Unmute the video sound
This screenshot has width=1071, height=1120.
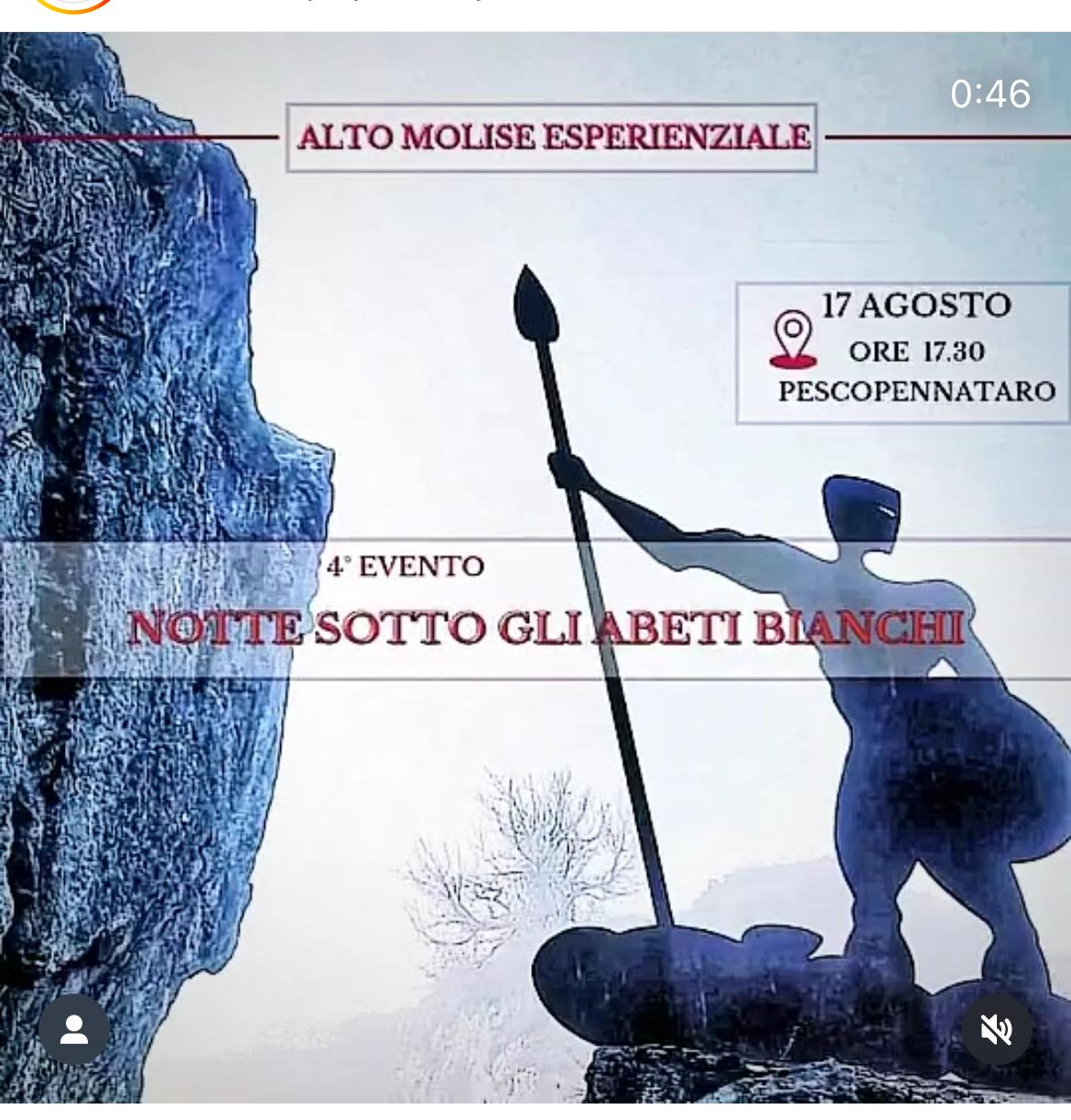pos(996,1029)
